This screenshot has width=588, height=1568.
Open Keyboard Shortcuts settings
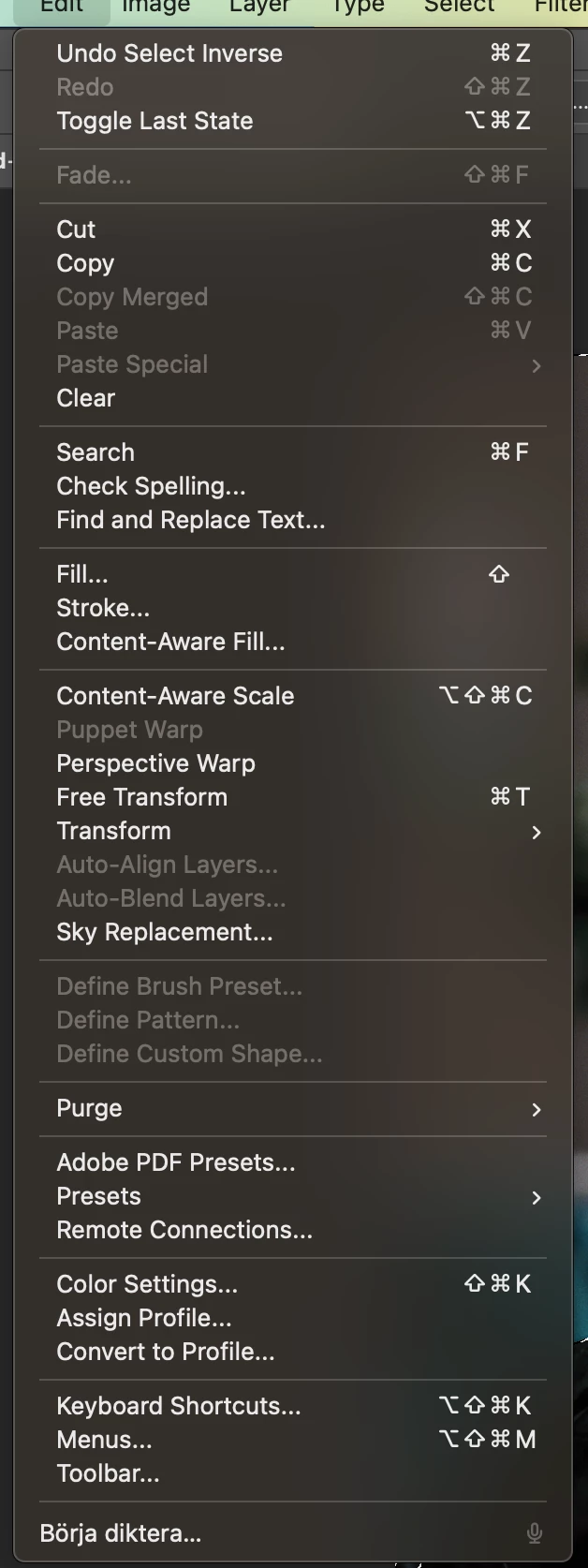tap(179, 1406)
